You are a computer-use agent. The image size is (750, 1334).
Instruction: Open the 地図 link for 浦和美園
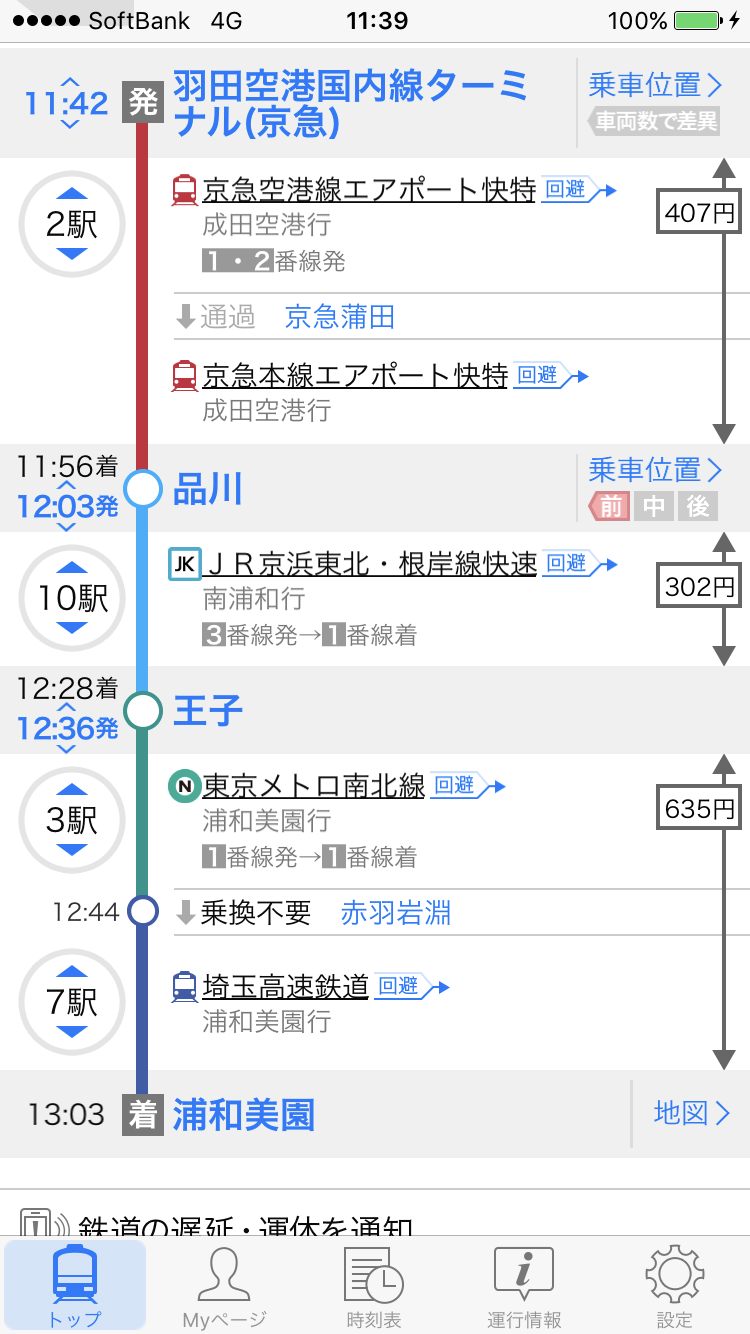(692, 1113)
